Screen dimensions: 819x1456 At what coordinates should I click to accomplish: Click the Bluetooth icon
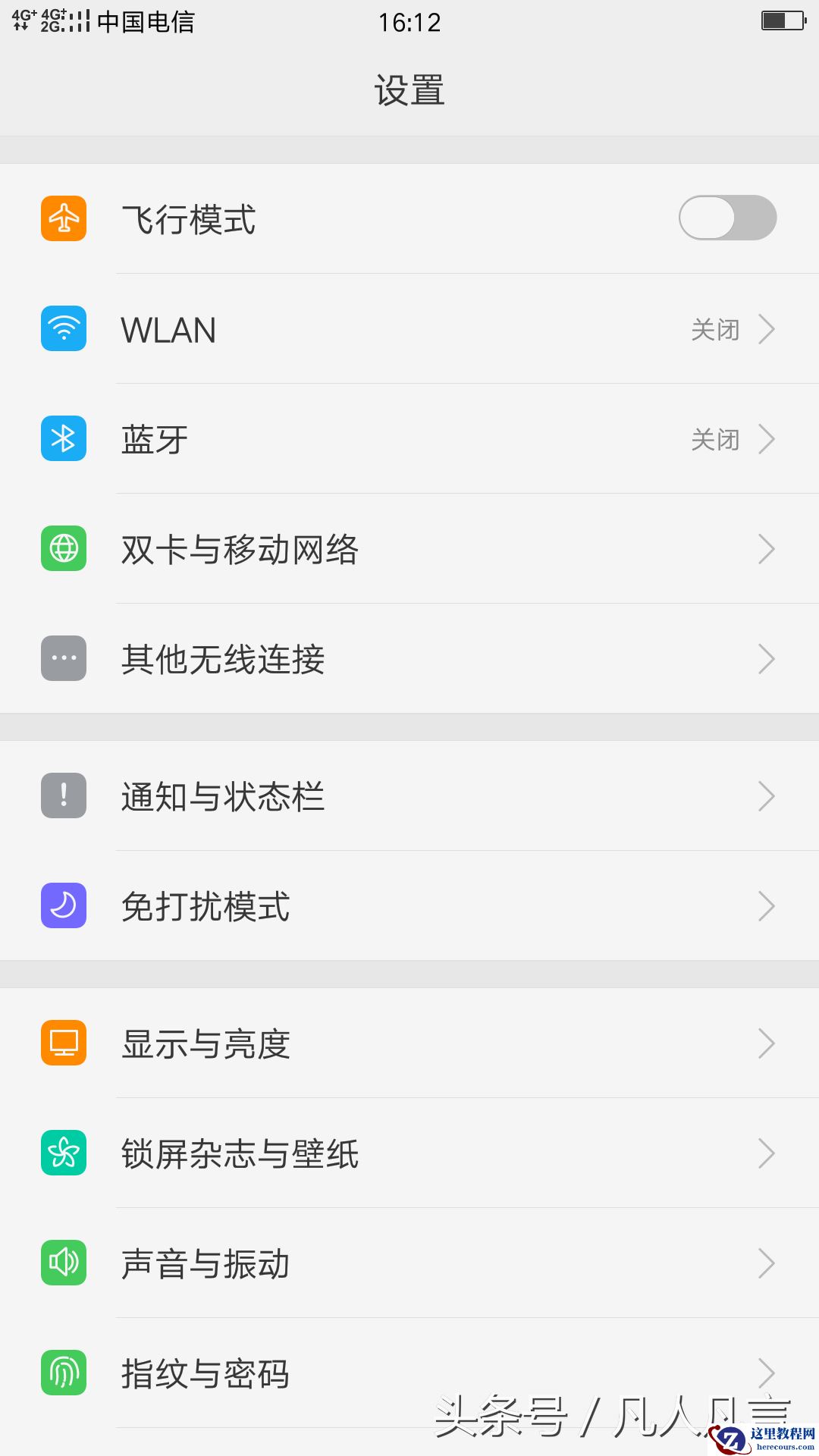(x=64, y=438)
